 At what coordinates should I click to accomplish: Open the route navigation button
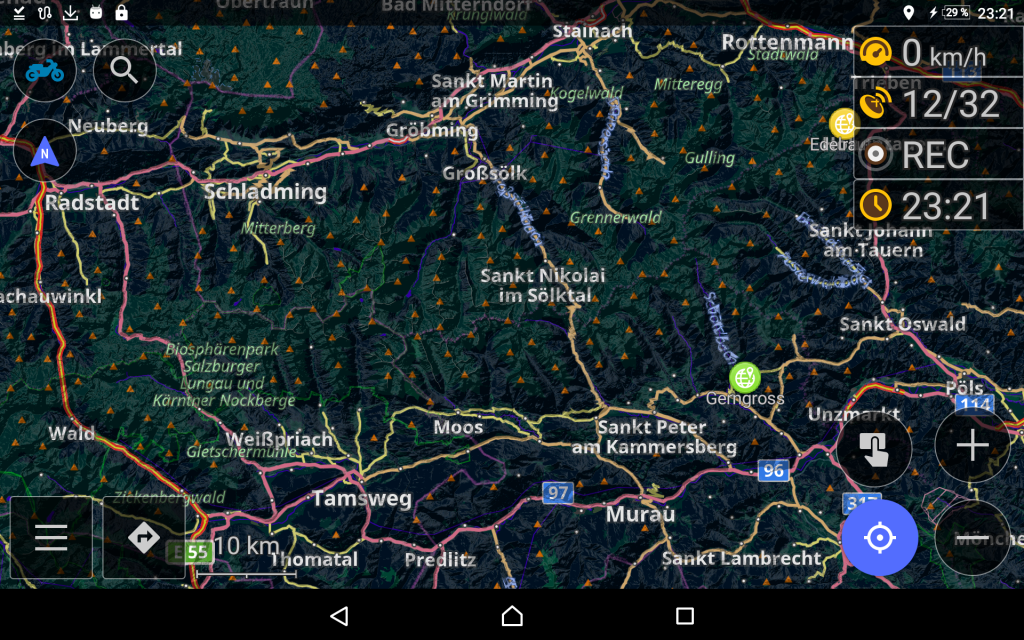coord(144,538)
